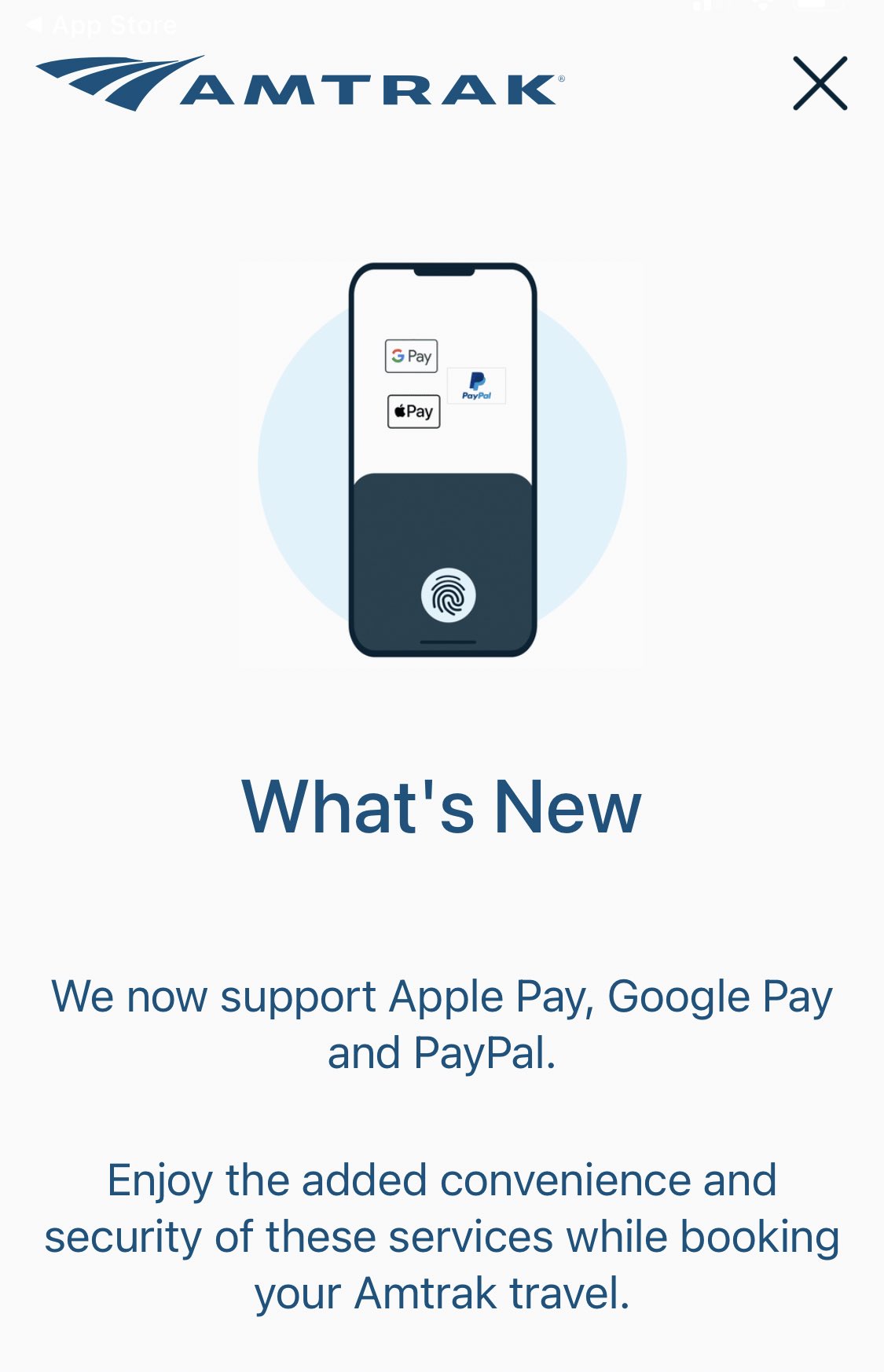
Task: Click the Amtrak logo
Action: click(x=299, y=82)
